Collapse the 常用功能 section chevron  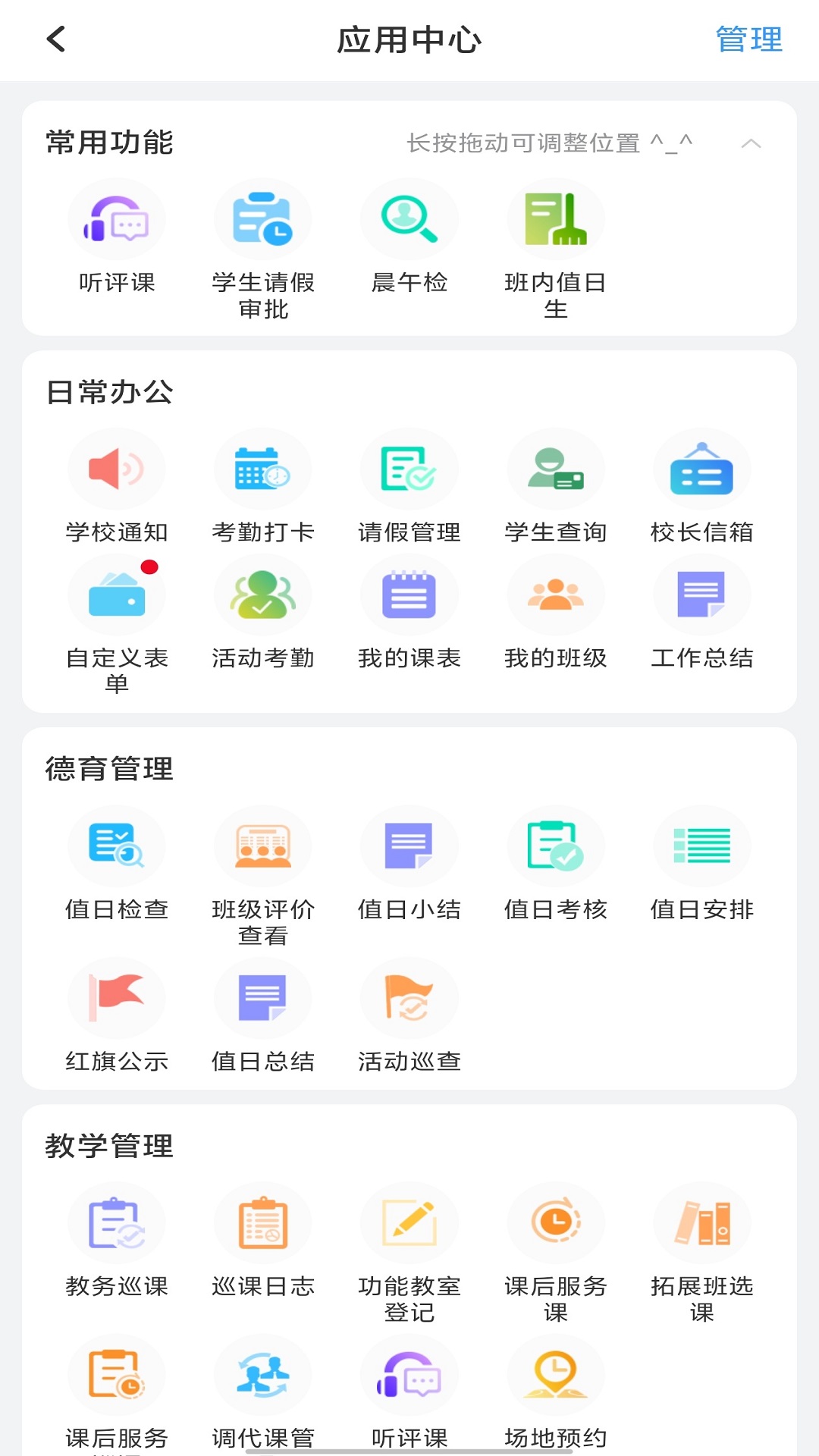(x=750, y=143)
